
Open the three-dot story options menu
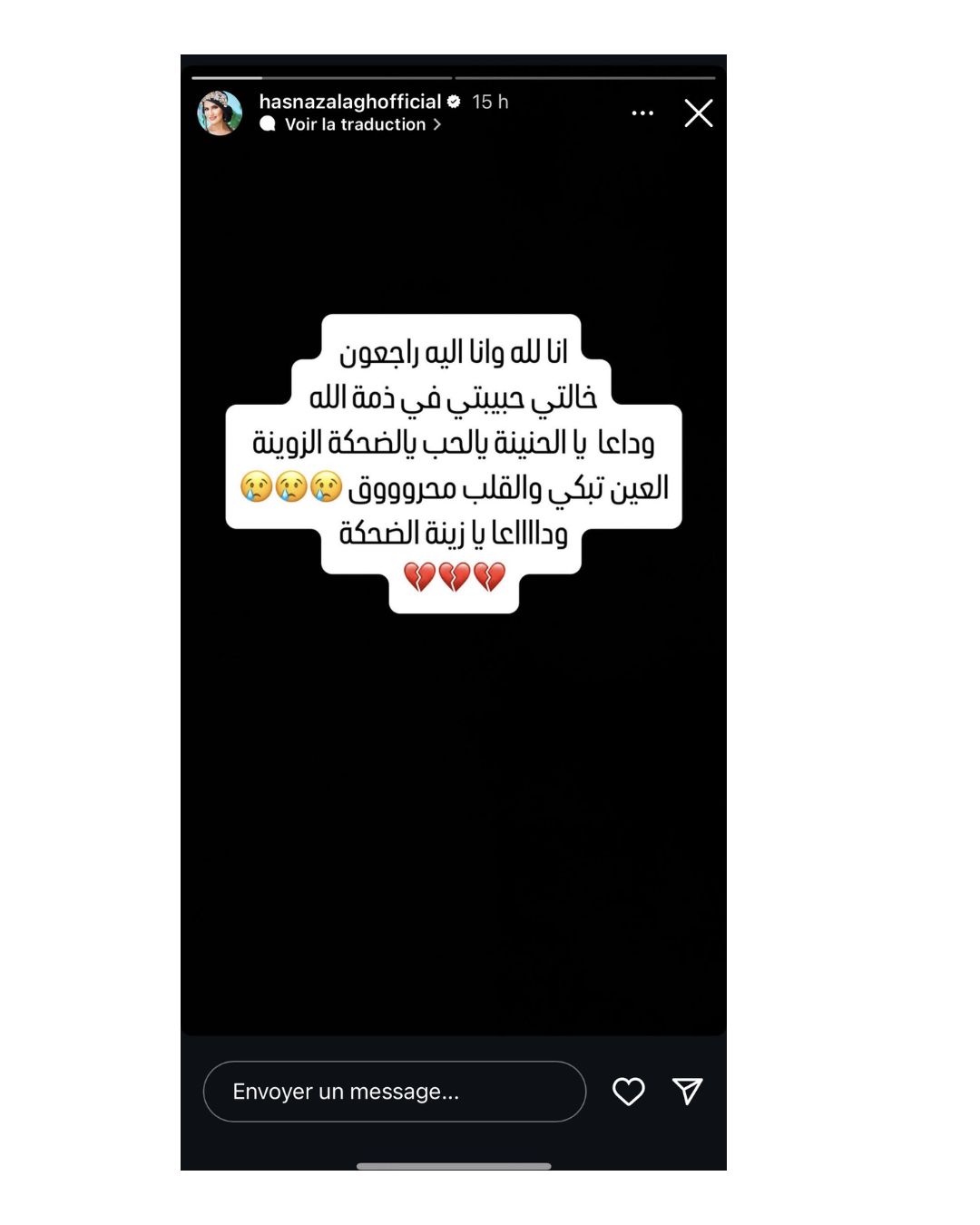click(x=642, y=113)
